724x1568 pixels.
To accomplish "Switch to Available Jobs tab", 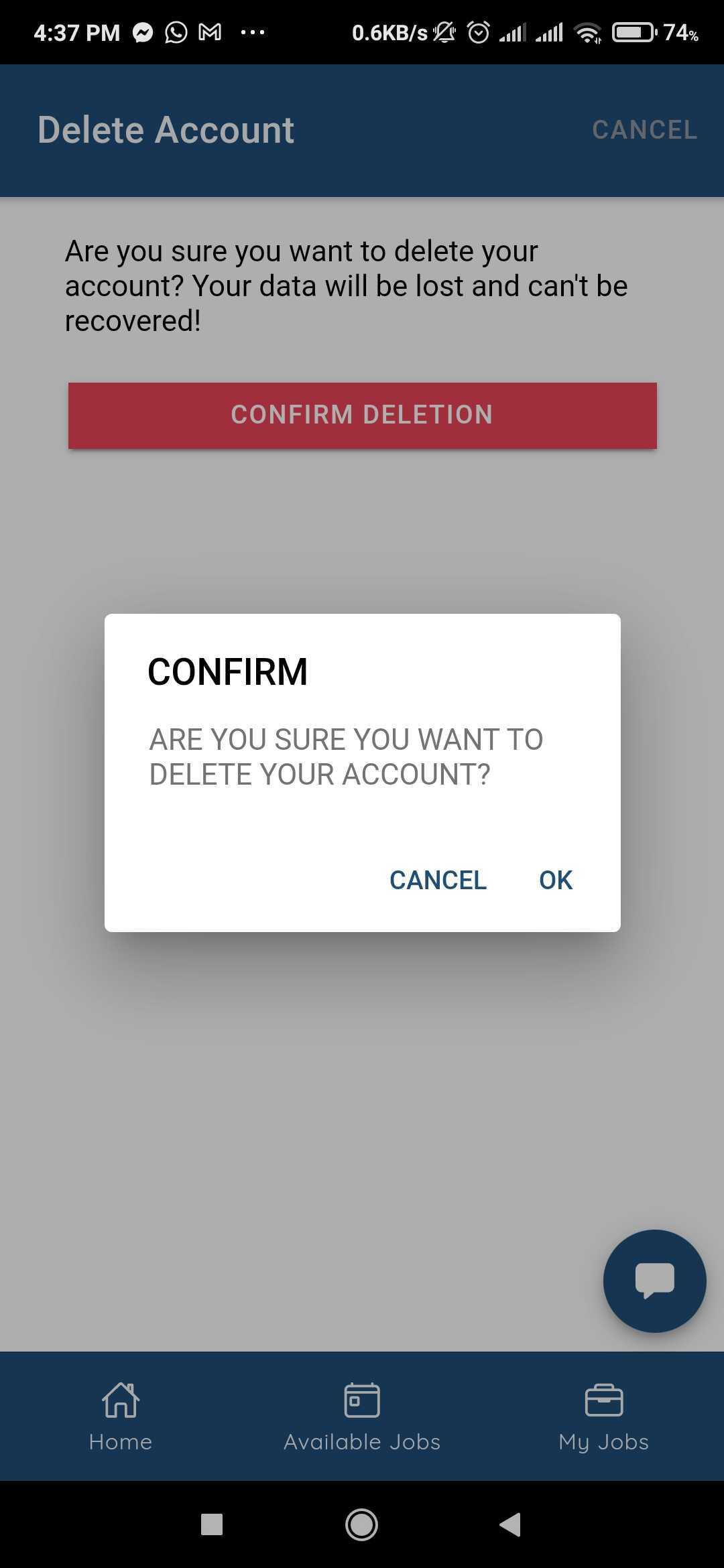I will pyautogui.click(x=362, y=1417).
